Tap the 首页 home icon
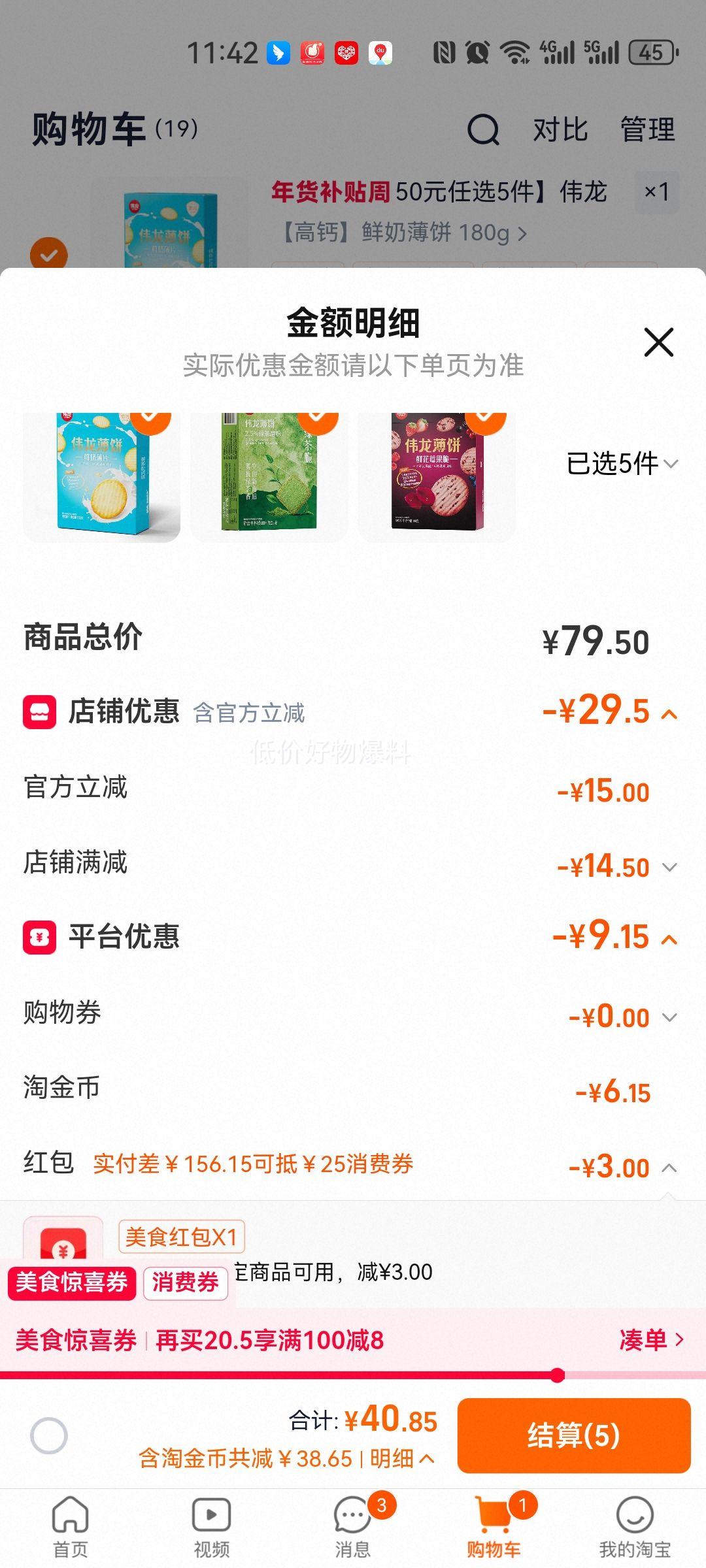The width and height of the screenshot is (706, 1568). pyautogui.click(x=71, y=1514)
